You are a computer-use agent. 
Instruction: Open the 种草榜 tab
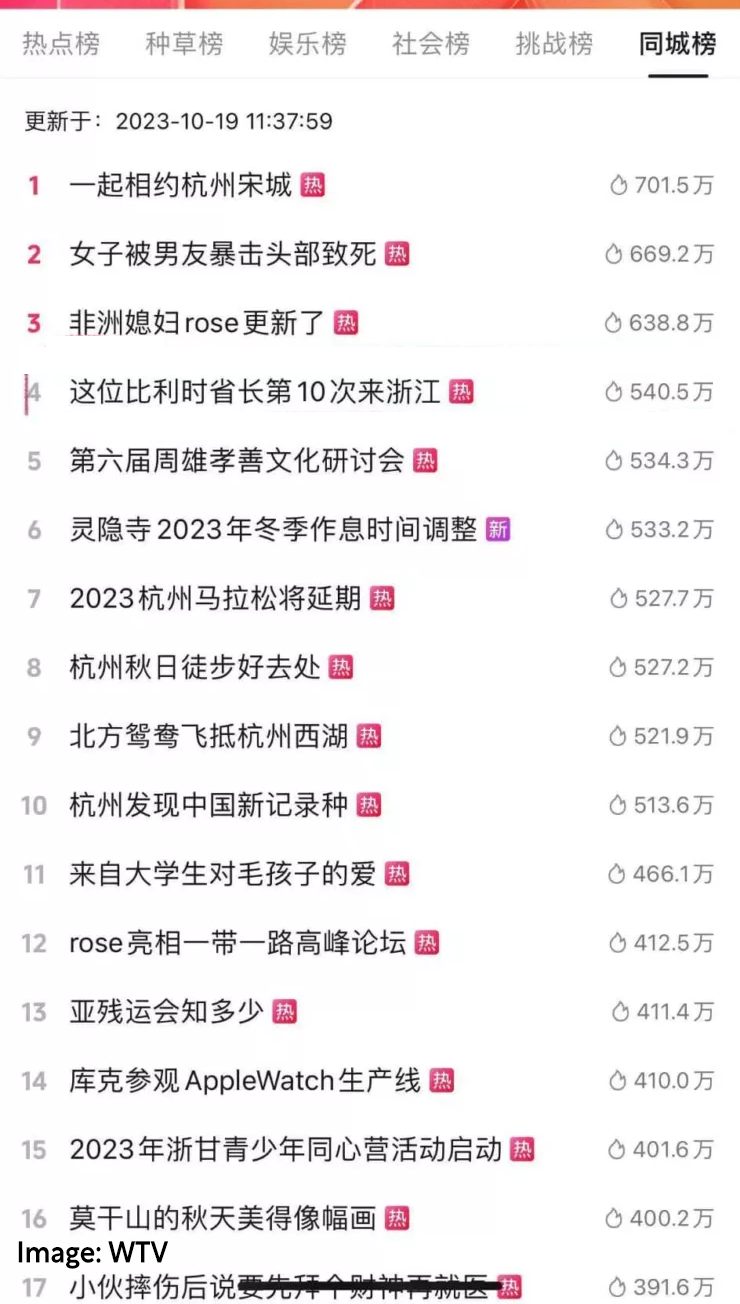tap(184, 45)
